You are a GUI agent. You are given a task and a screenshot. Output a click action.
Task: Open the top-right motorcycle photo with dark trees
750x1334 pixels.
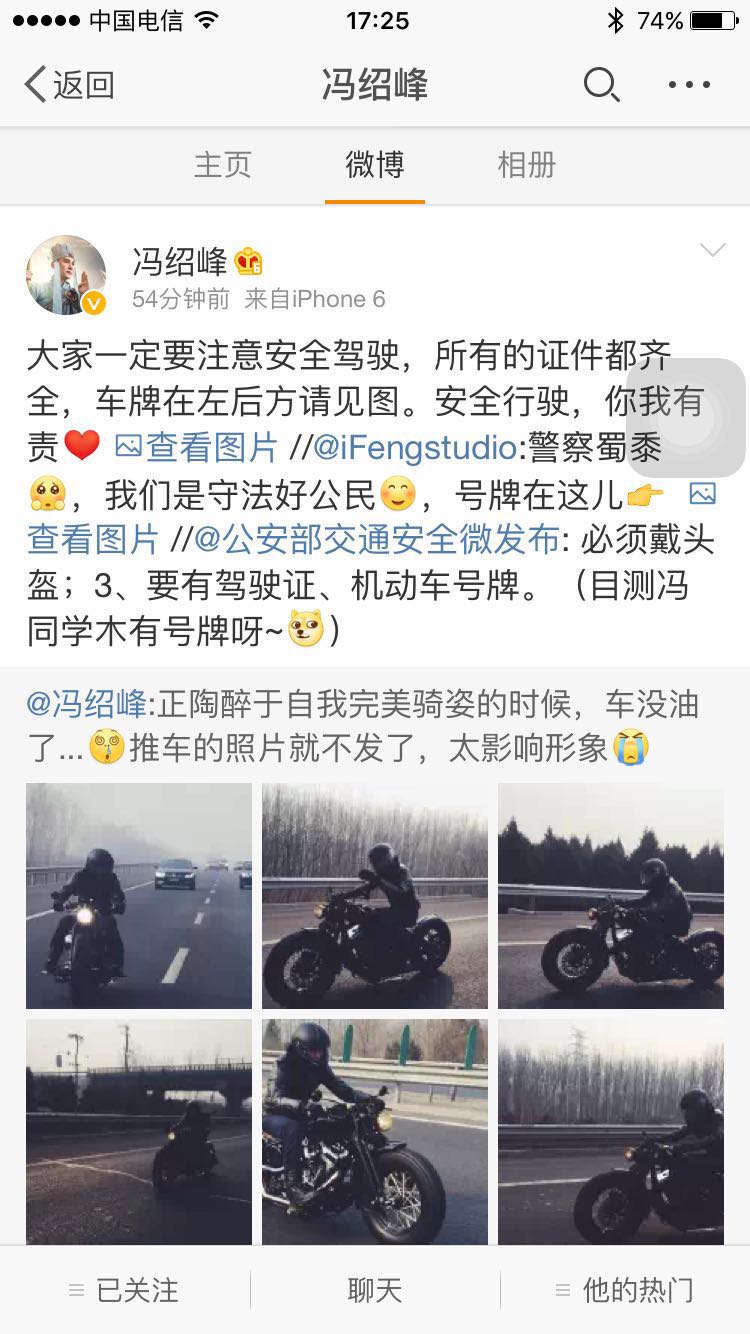pyautogui.click(x=611, y=895)
